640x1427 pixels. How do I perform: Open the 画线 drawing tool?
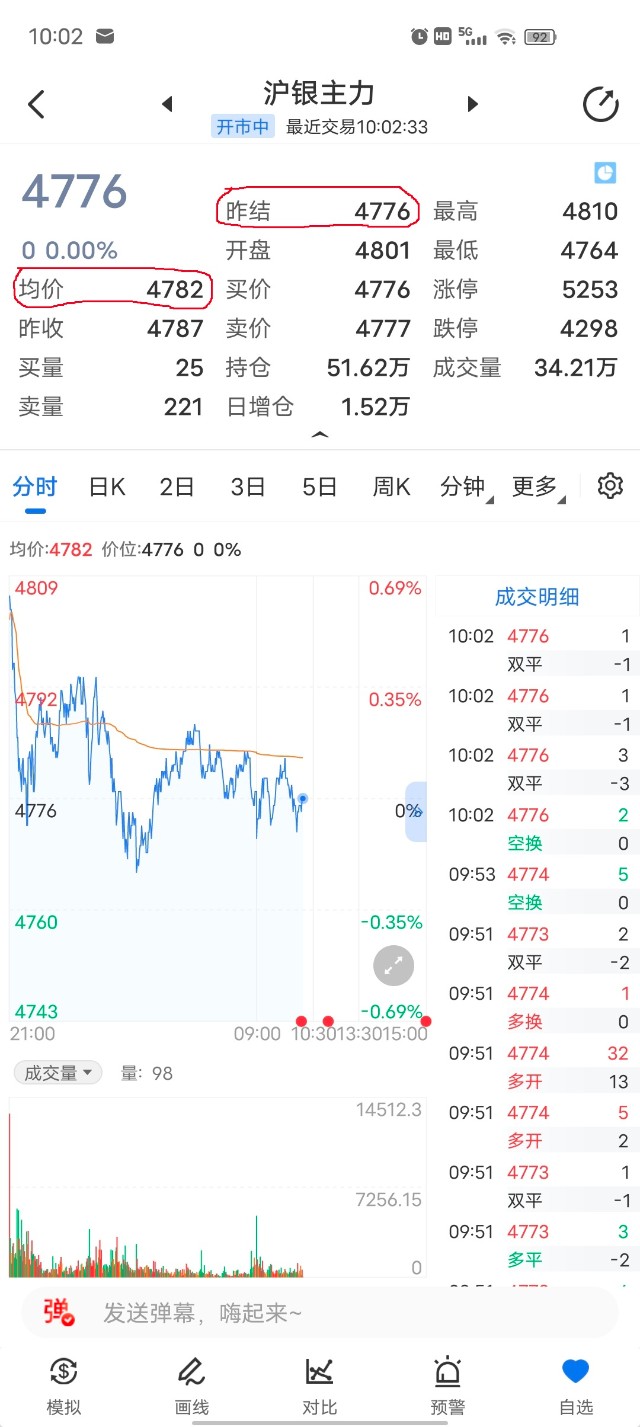coord(192,1385)
